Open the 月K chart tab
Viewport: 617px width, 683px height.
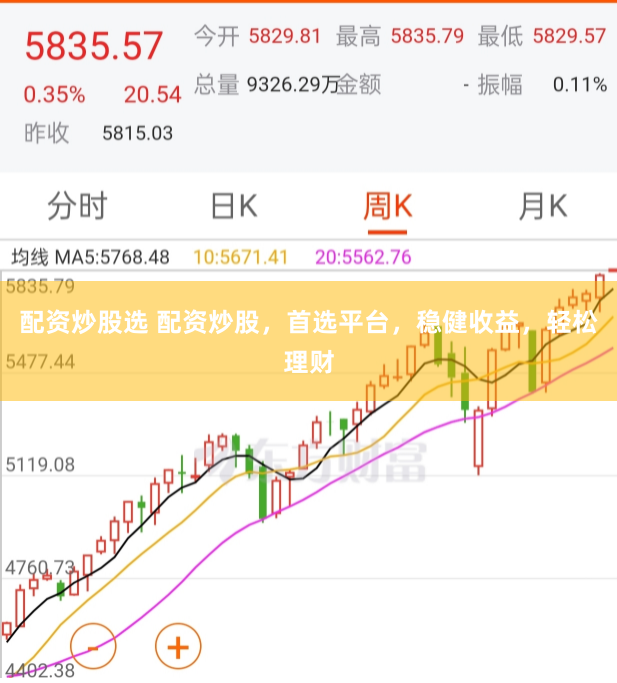point(542,207)
